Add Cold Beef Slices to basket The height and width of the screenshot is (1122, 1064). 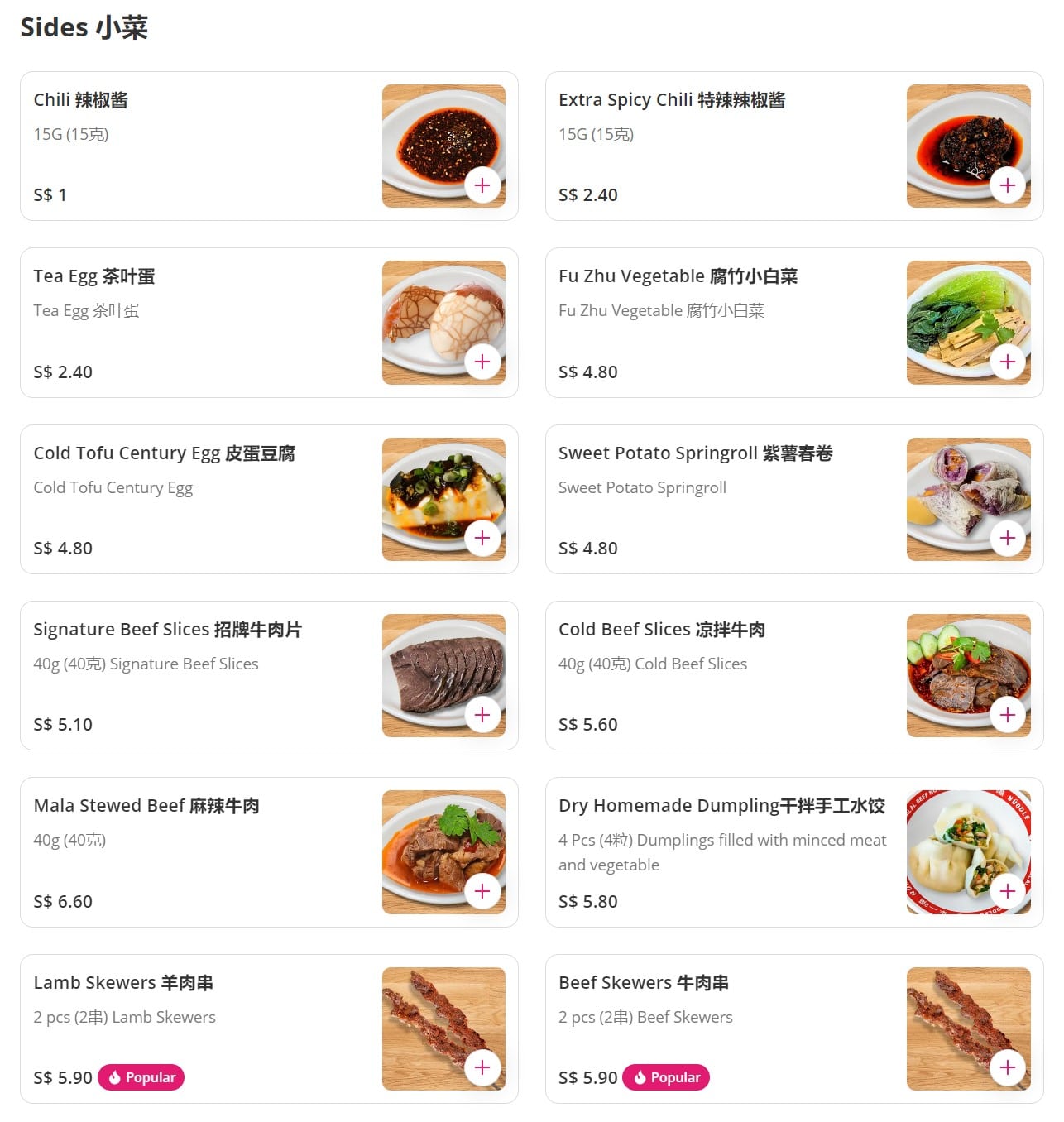[1008, 715]
